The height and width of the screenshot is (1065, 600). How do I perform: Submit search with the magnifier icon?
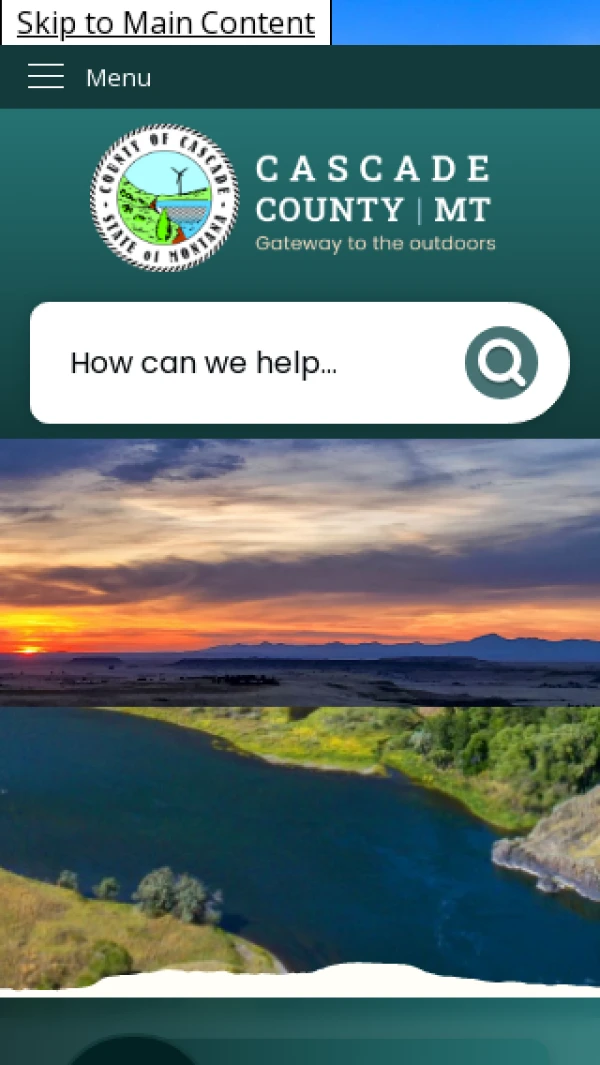click(501, 363)
